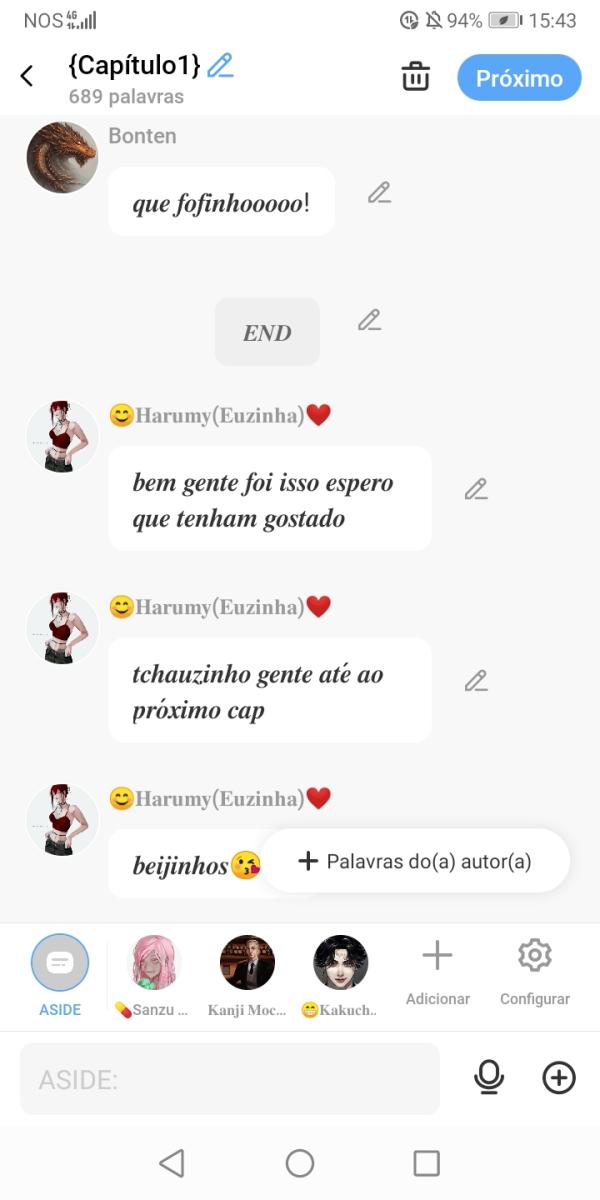Tap the microphone for voice input
This screenshot has height=1200, width=600.
coord(489,1077)
